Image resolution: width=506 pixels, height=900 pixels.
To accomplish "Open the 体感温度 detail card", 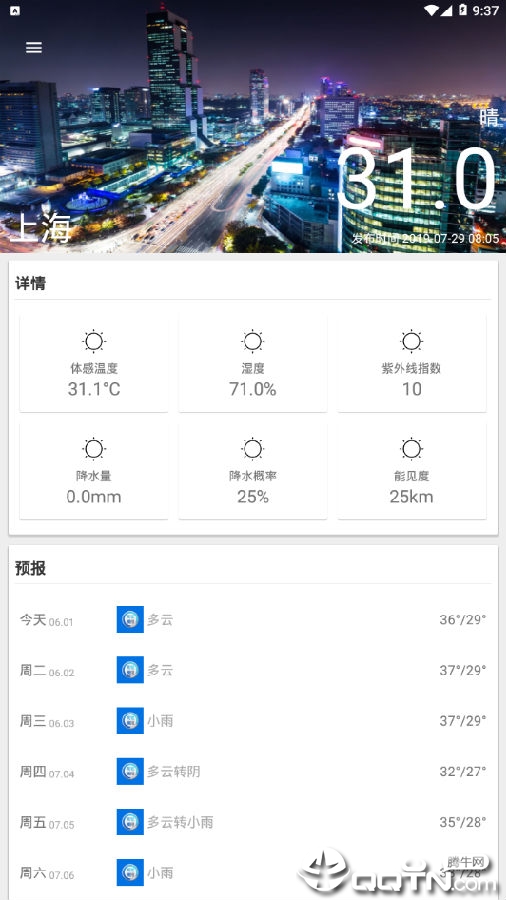I will (94, 363).
